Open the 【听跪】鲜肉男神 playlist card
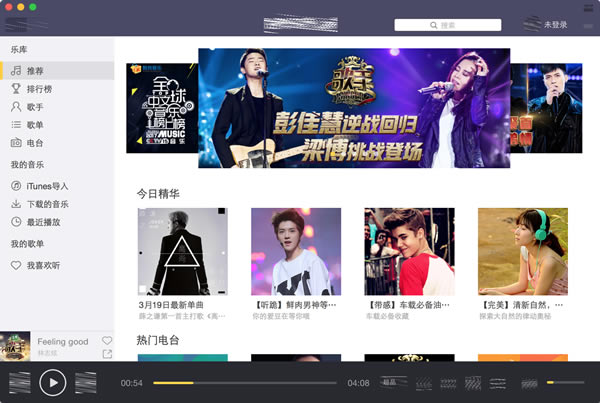 click(x=295, y=252)
